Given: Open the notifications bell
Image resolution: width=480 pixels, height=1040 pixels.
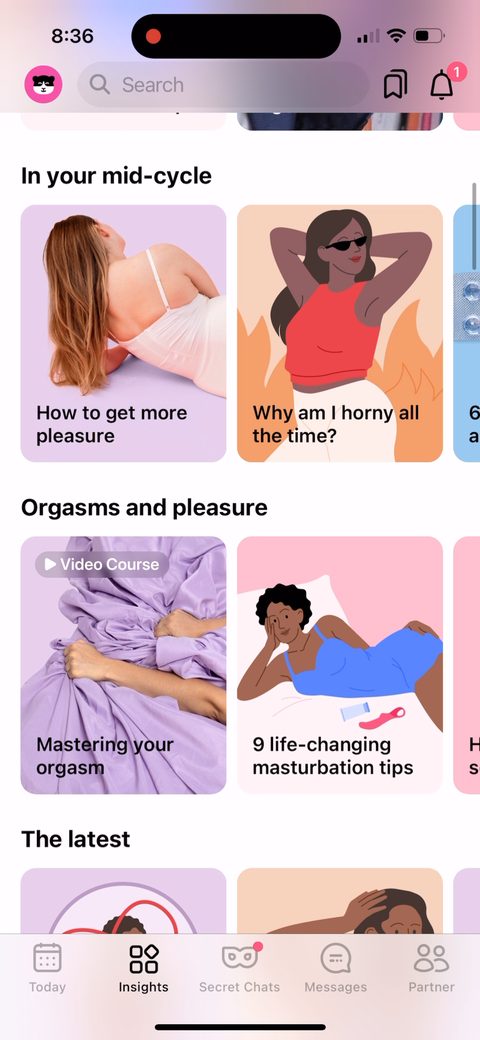Looking at the screenshot, I should [x=442, y=84].
